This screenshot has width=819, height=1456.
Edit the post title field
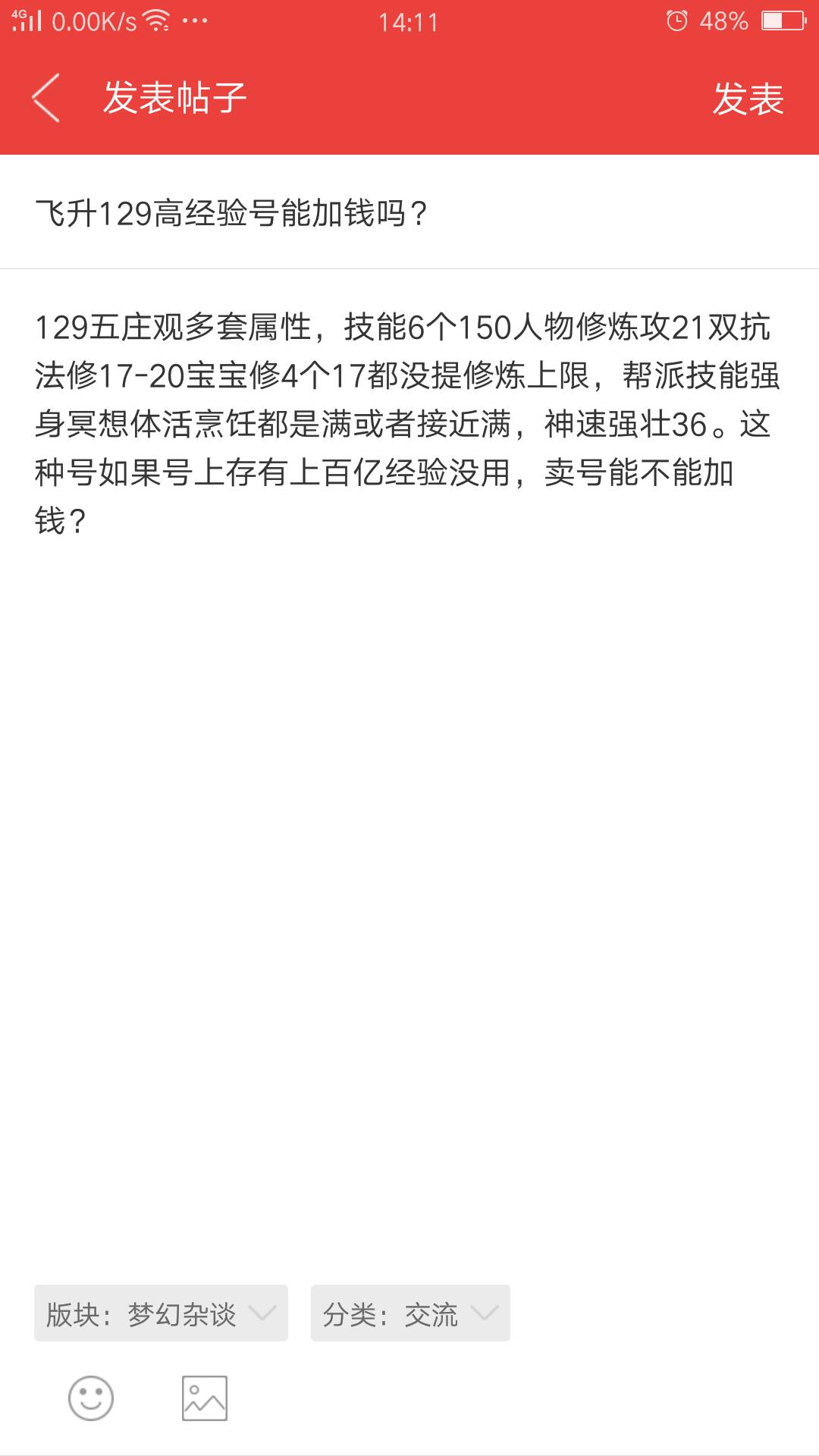[409, 214]
